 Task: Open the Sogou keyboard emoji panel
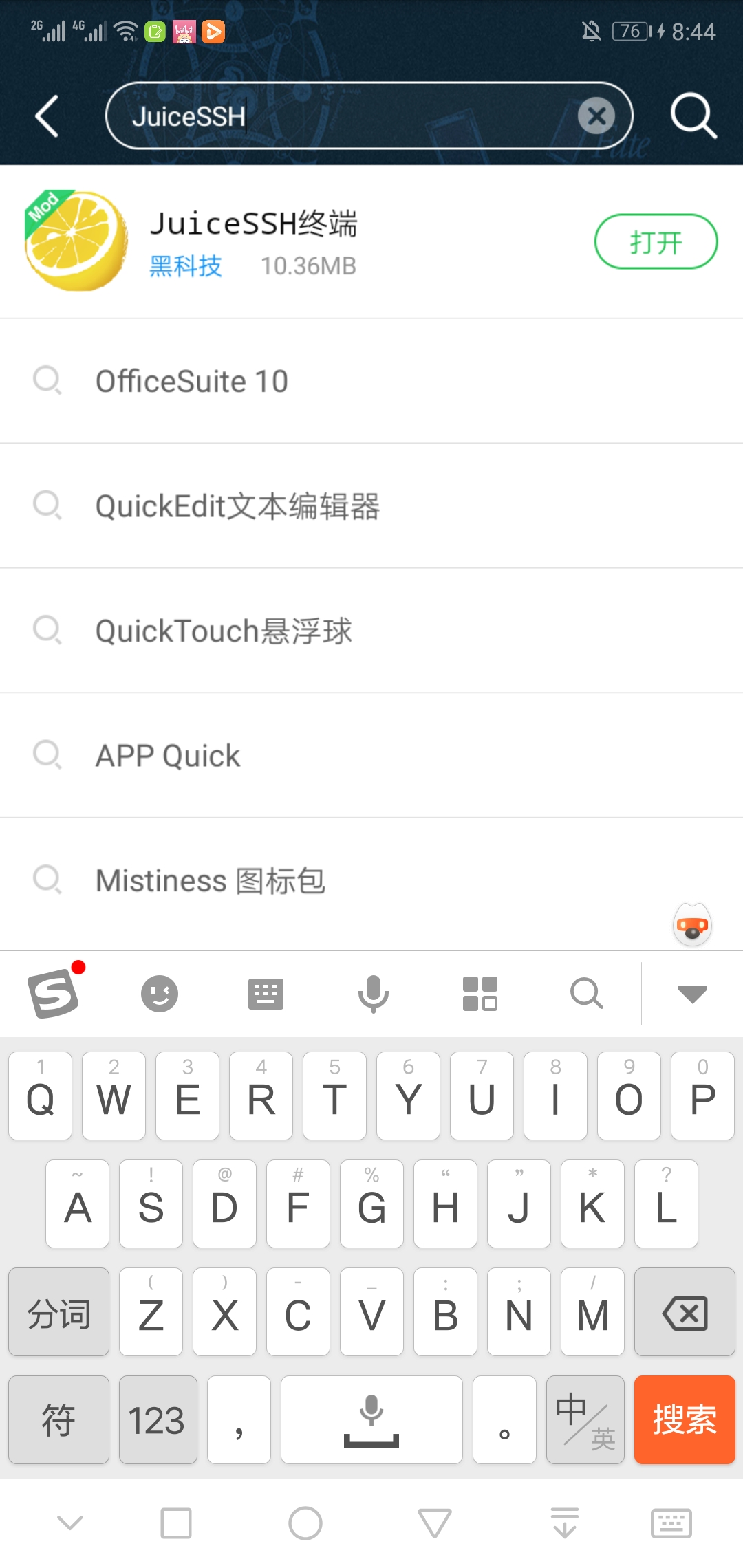[159, 992]
